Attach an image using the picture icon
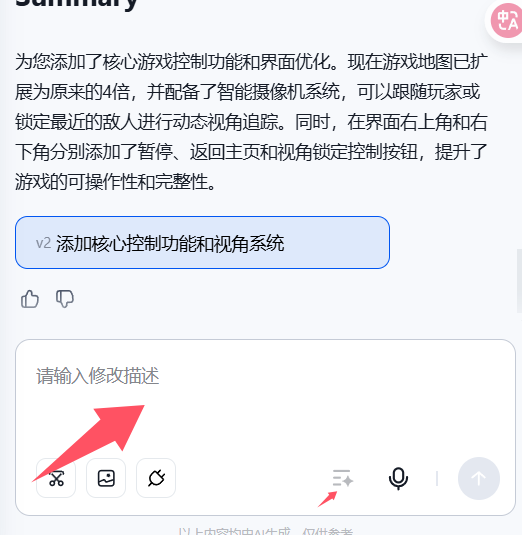Screen dimensions: 522x535 tap(106, 478)
